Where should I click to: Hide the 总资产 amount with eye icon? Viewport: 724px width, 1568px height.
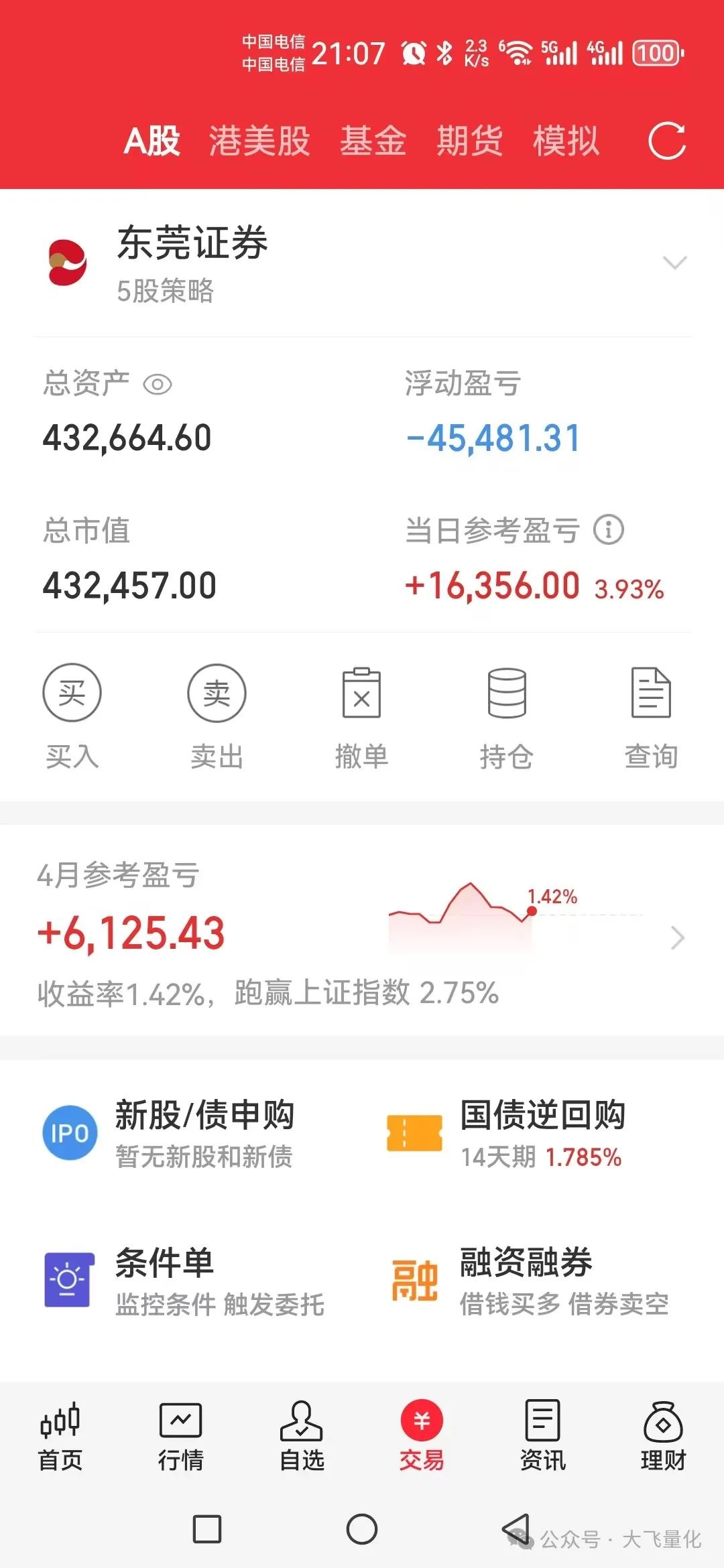click(x=158, y=385)
